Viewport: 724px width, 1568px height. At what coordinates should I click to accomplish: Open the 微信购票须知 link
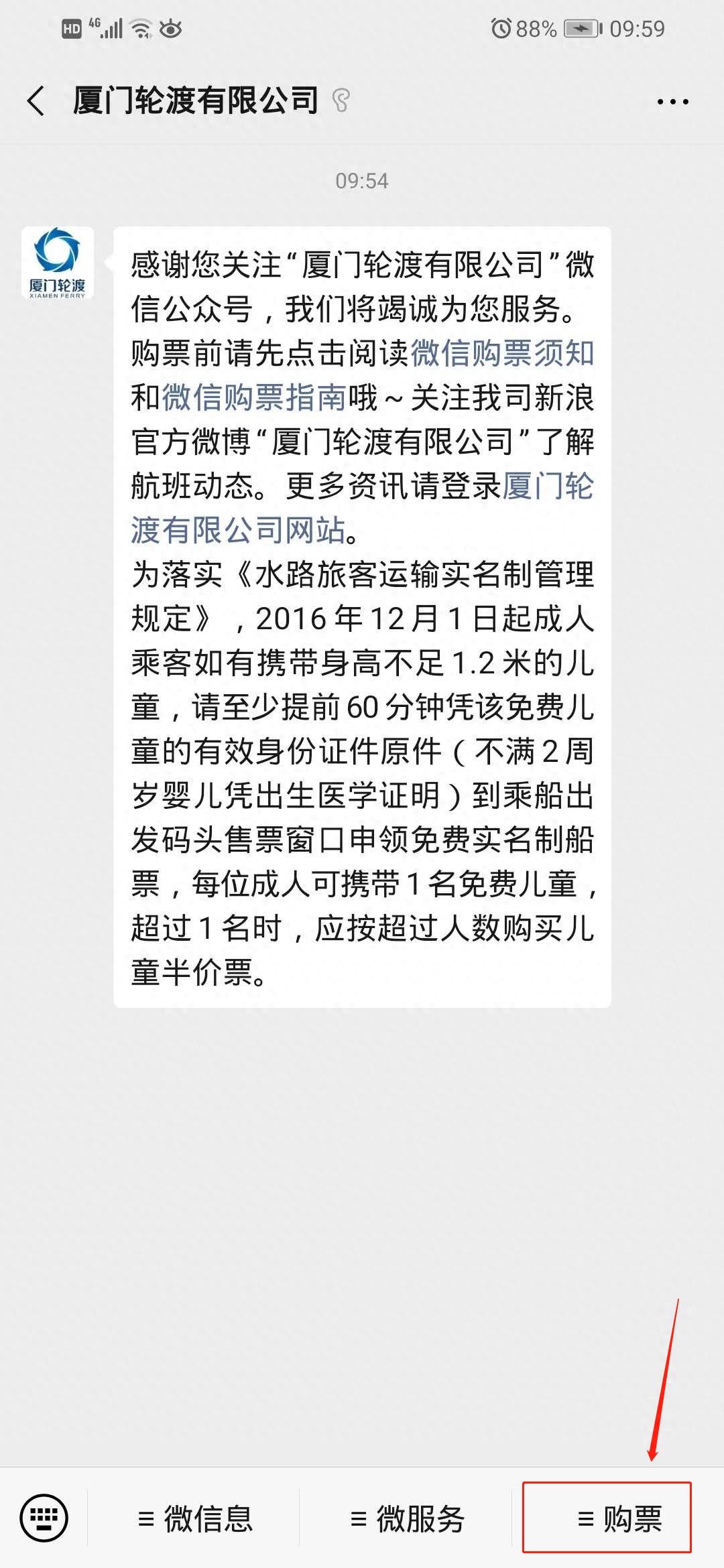502,353
